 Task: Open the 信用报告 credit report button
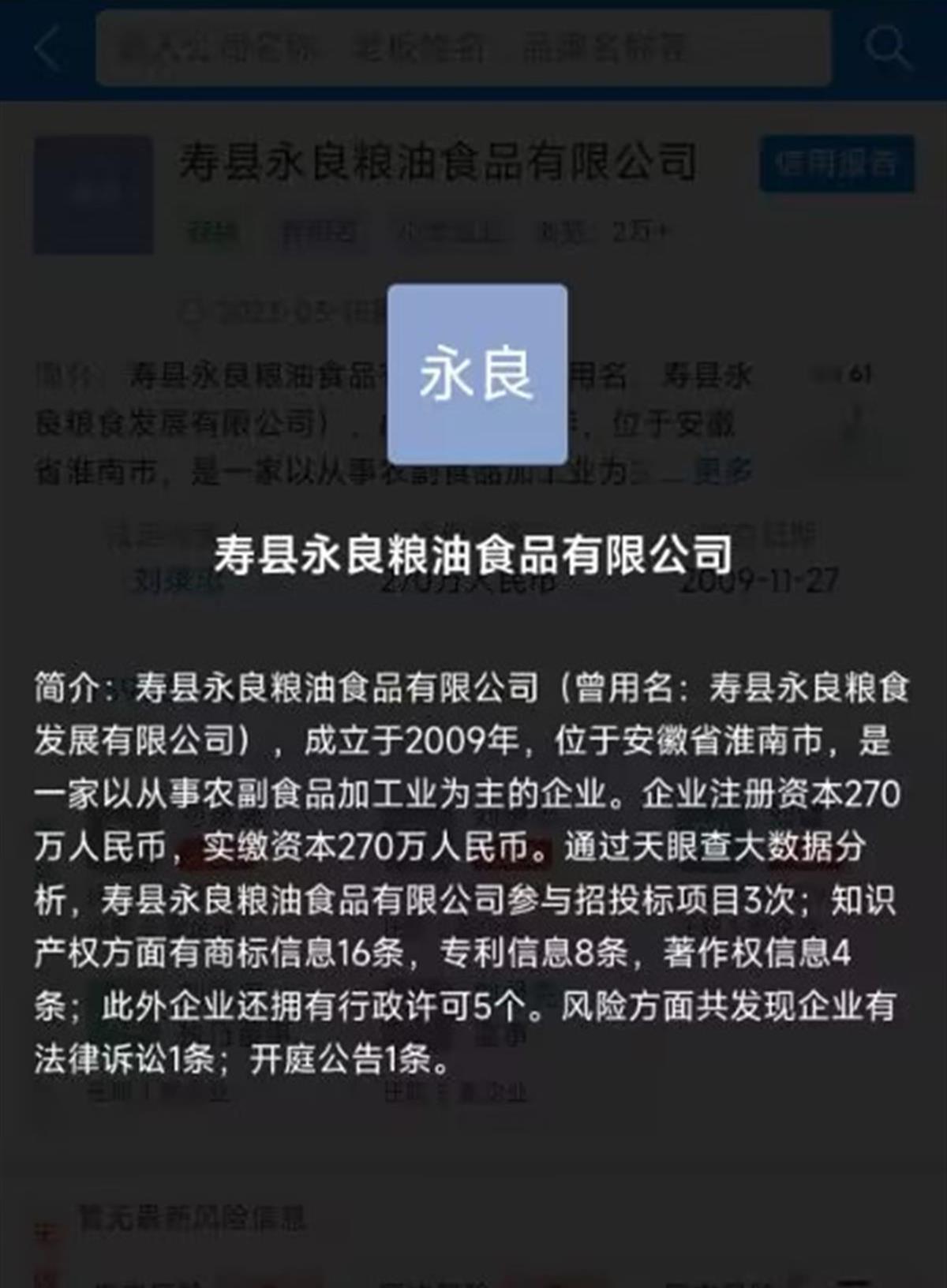837,164
